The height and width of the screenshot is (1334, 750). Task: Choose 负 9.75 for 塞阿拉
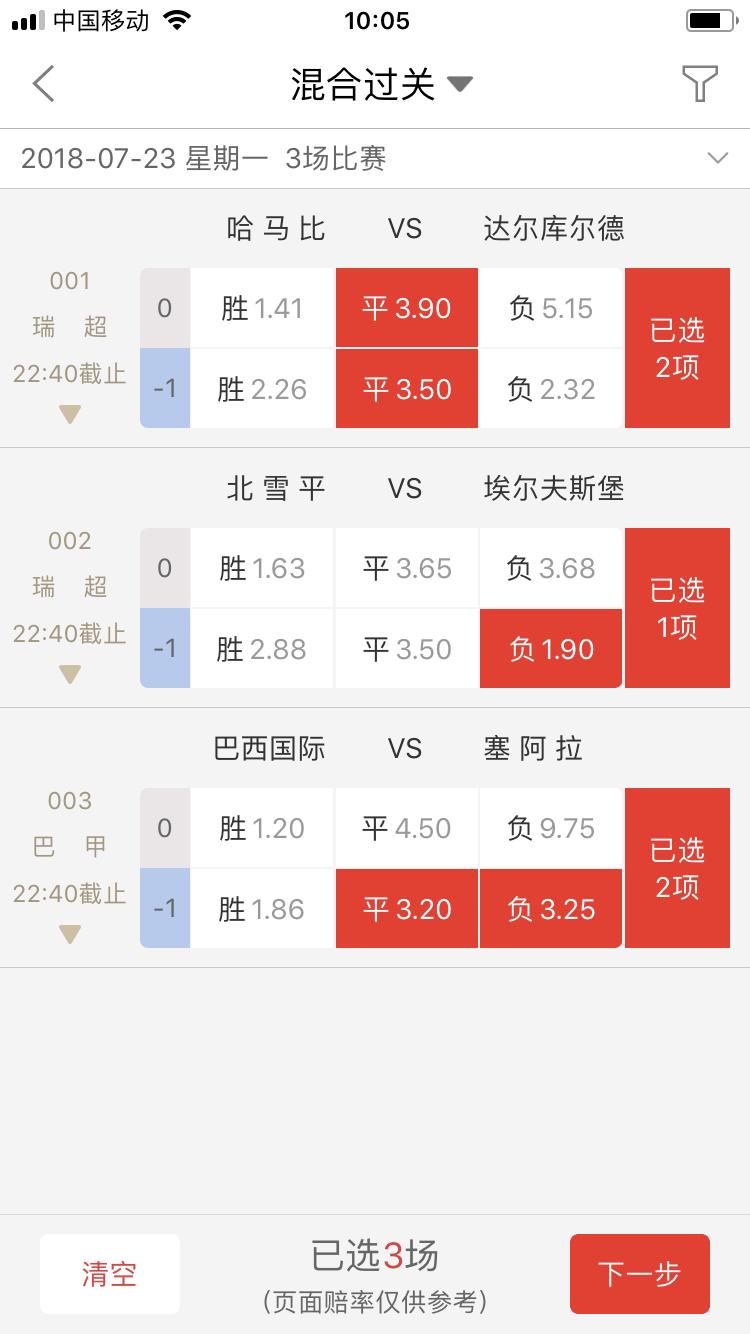point(551,828)
